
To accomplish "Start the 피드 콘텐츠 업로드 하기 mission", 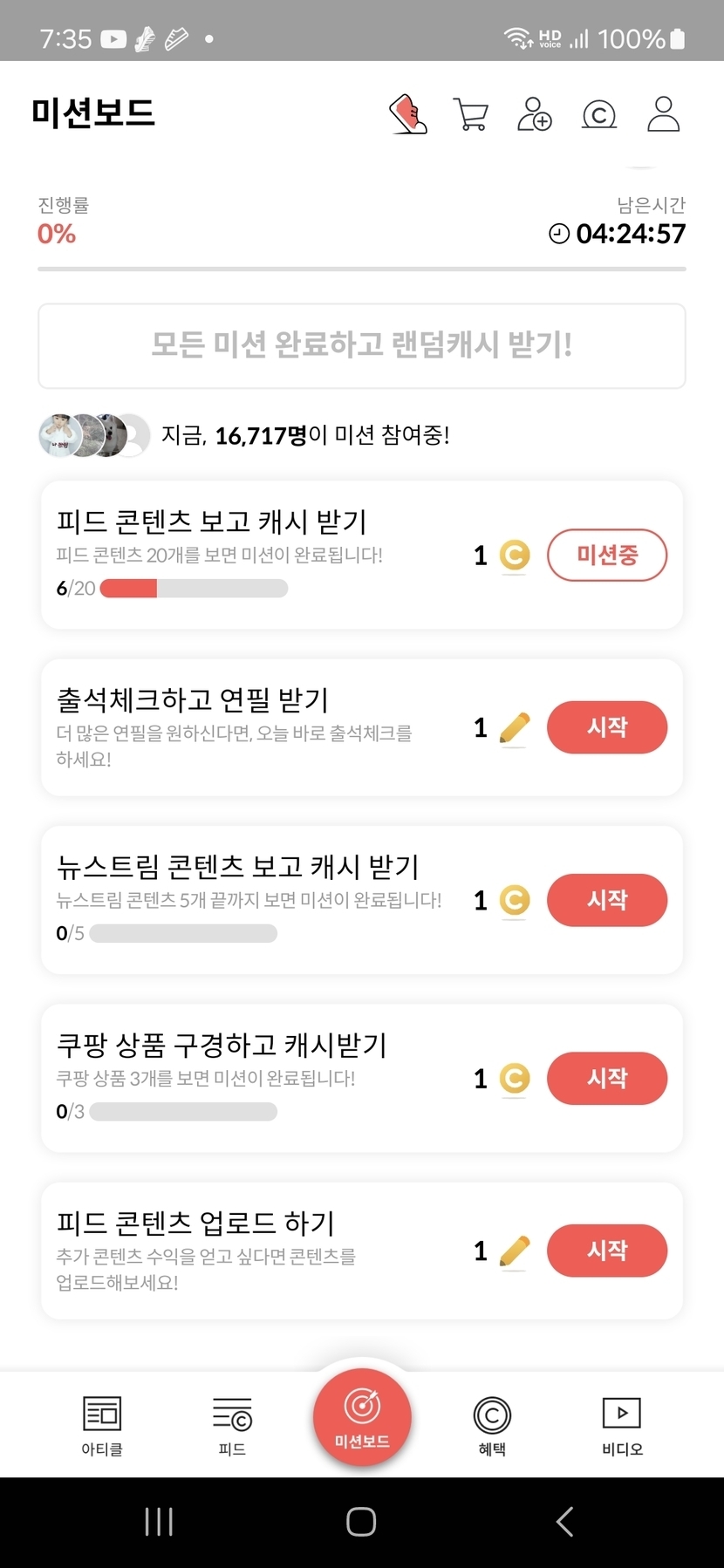I will 607,1251.
